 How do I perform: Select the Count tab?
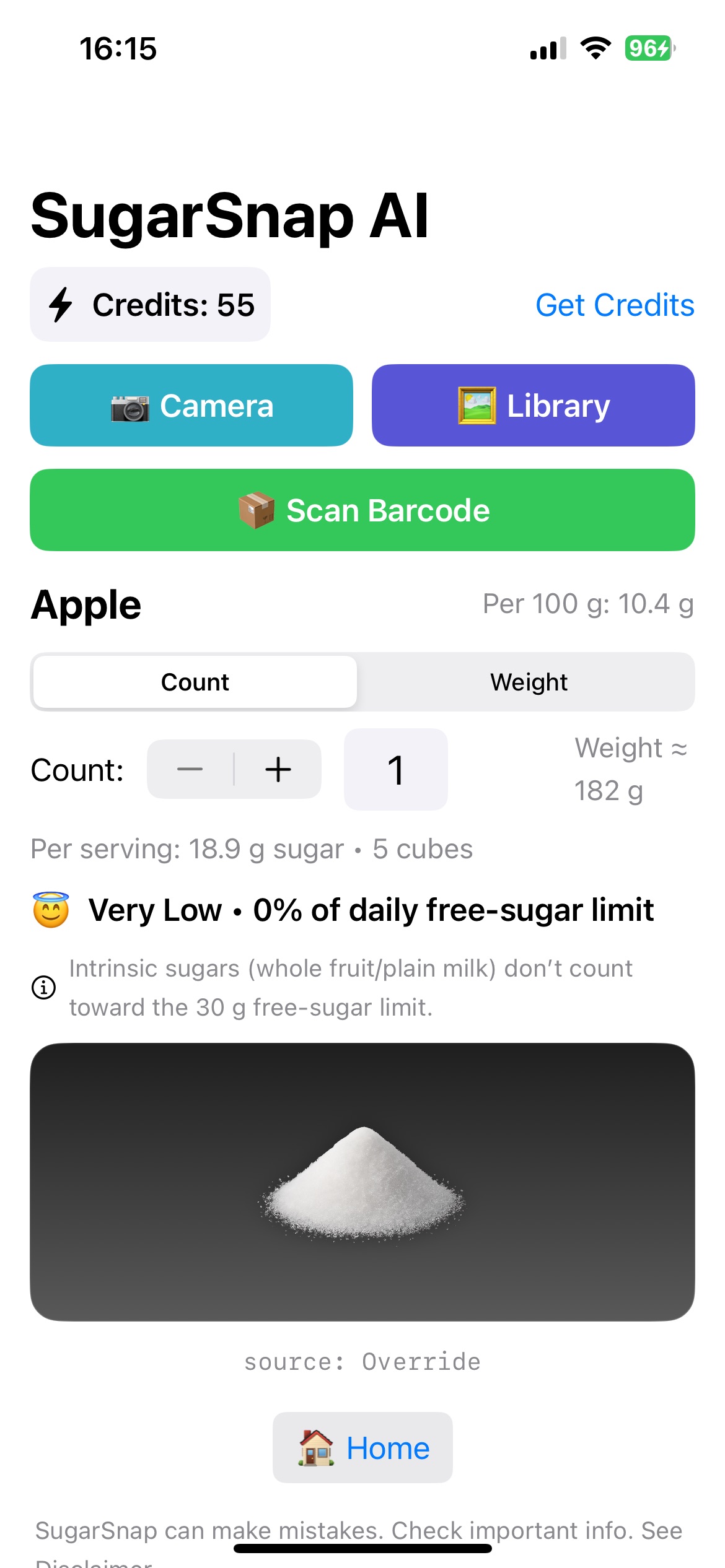[x=195, y=681]
